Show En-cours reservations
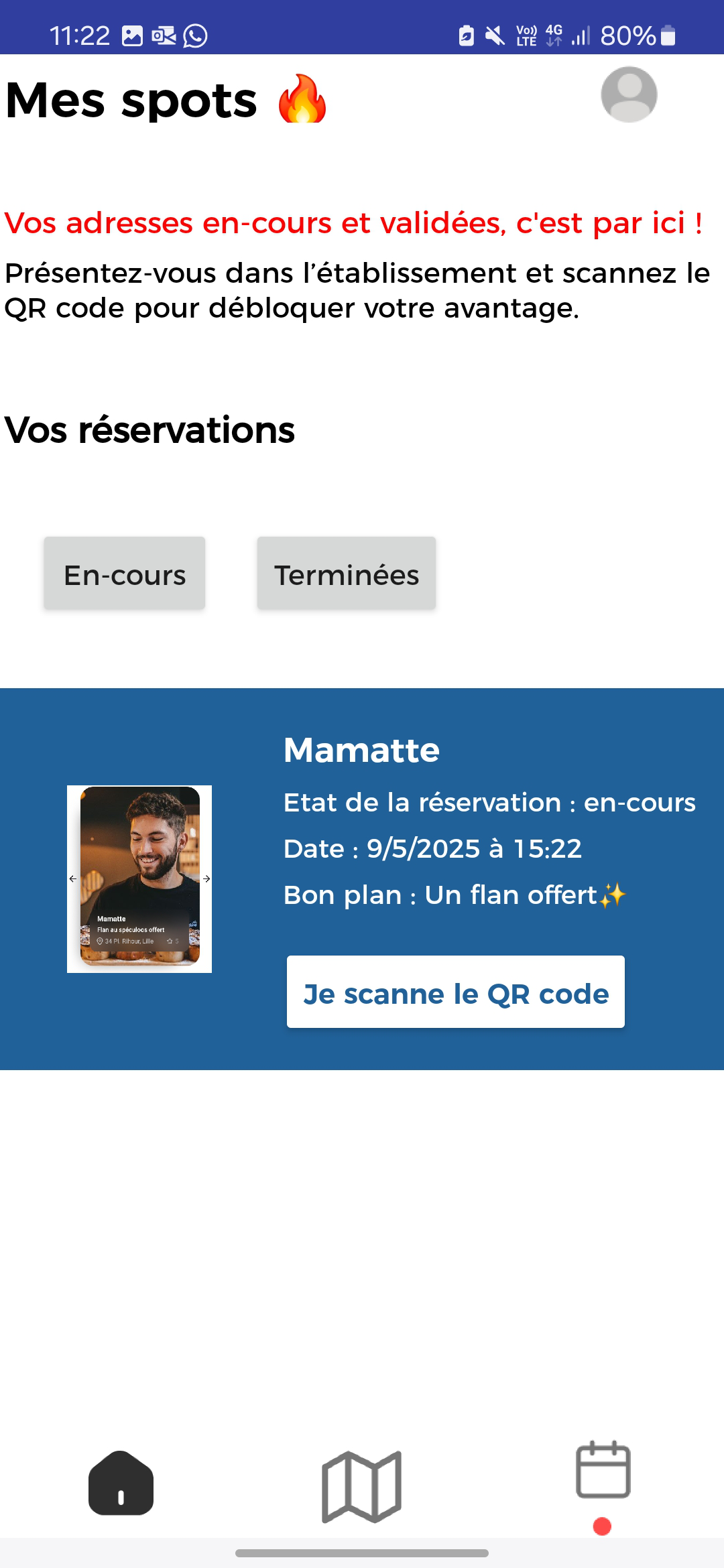The height and width of the screenshot is (1568, 724). (125, 574)
